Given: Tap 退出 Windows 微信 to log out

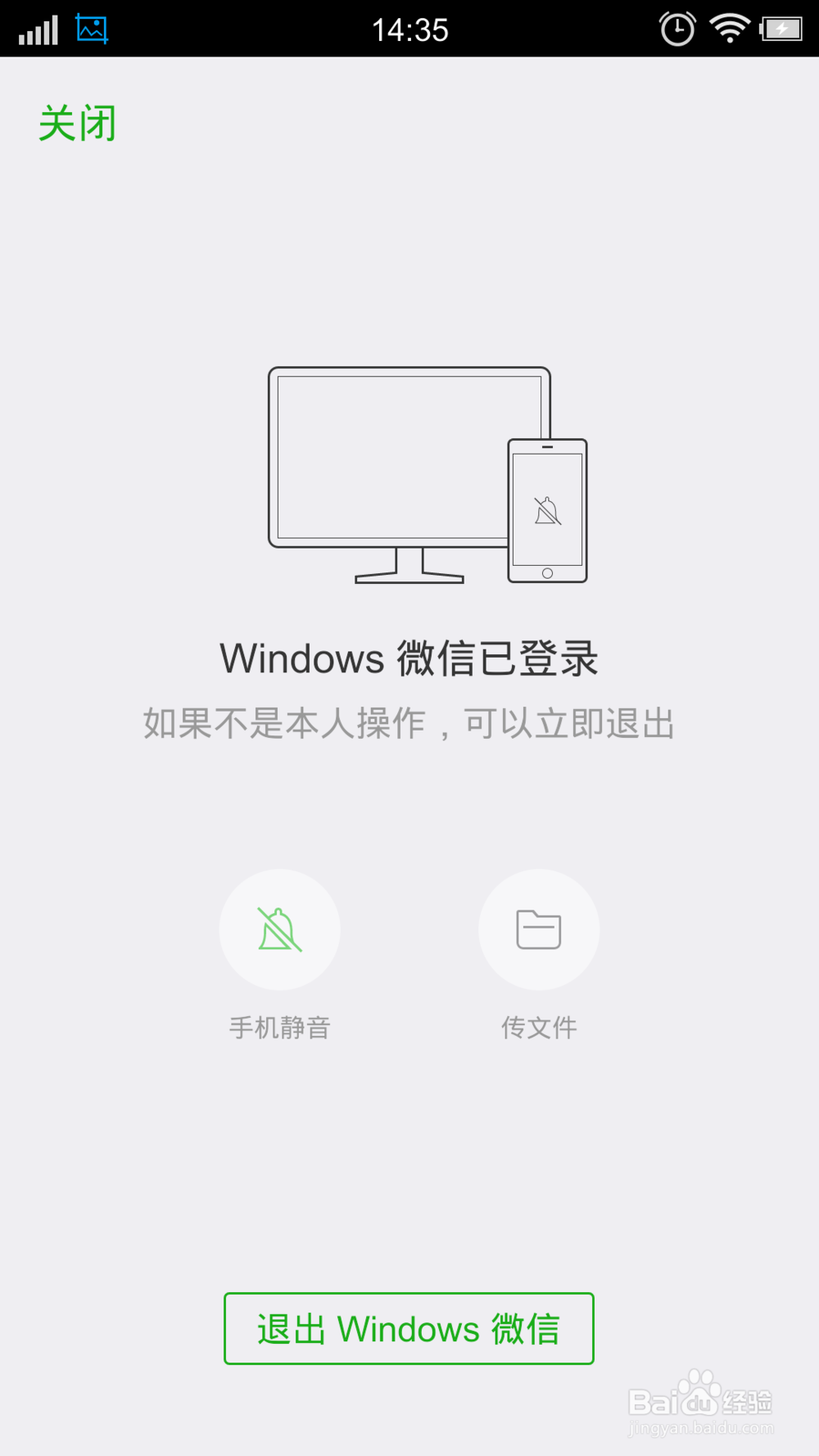Looking at the screenshot, I should click(408, 1329).
